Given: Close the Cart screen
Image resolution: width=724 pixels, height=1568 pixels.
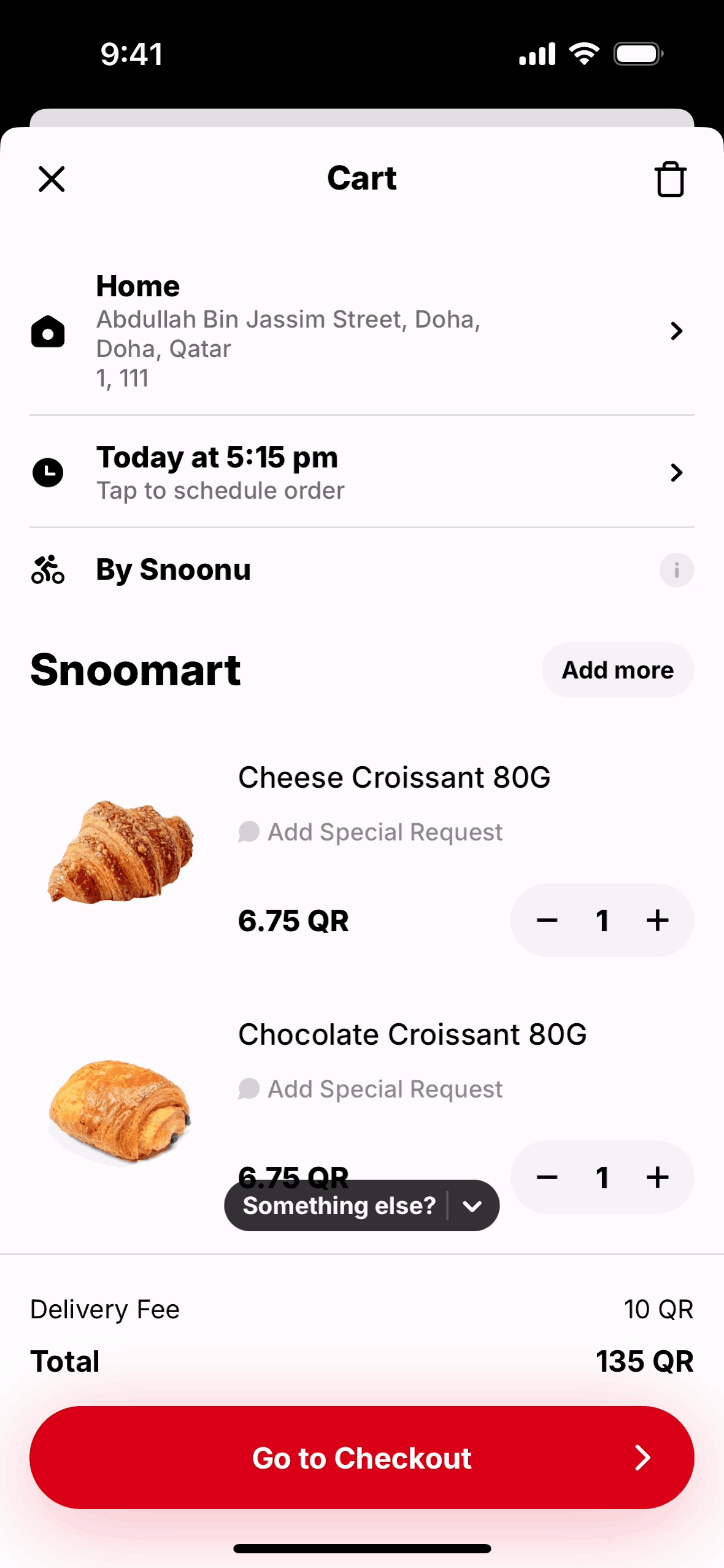Looking at the screenshot, I should tap(52, 179).
